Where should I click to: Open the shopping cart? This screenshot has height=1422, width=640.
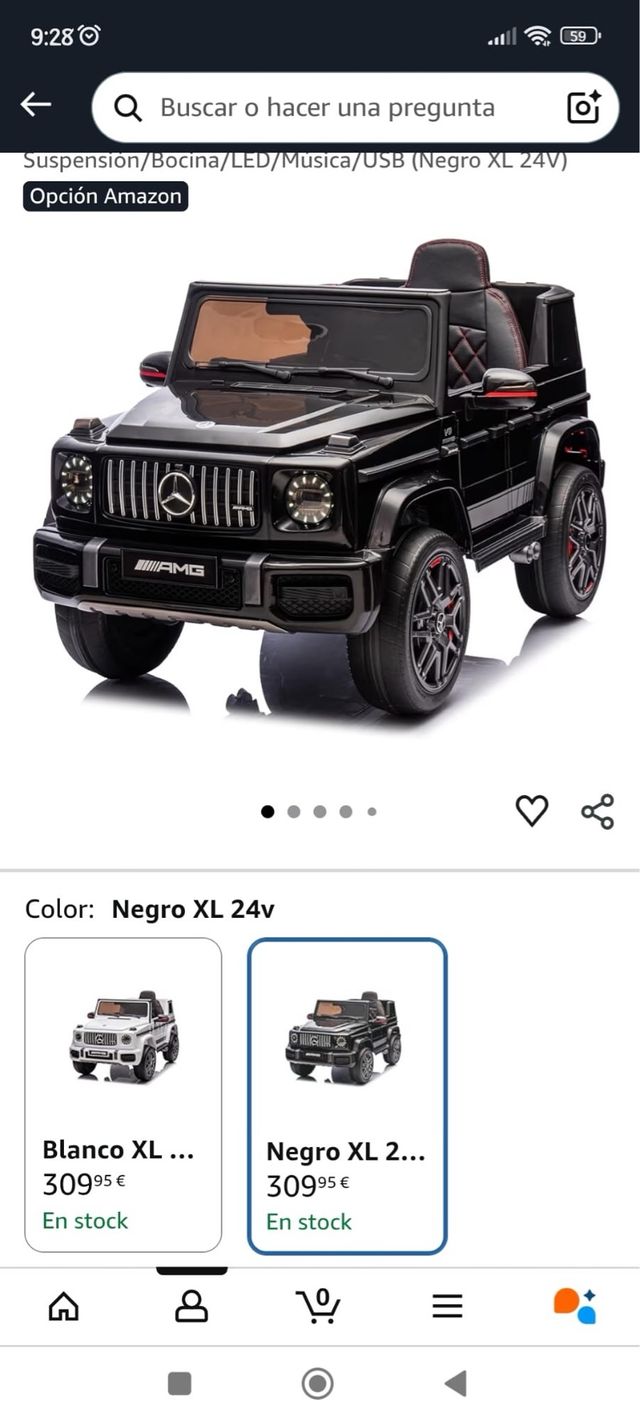point(319,1306)
